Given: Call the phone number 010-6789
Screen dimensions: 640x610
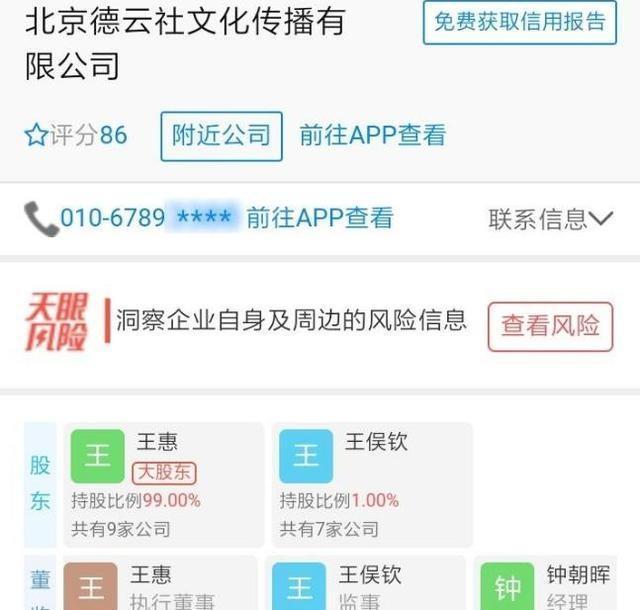Looking at the screenshot, I should click(x=111, y=218).
